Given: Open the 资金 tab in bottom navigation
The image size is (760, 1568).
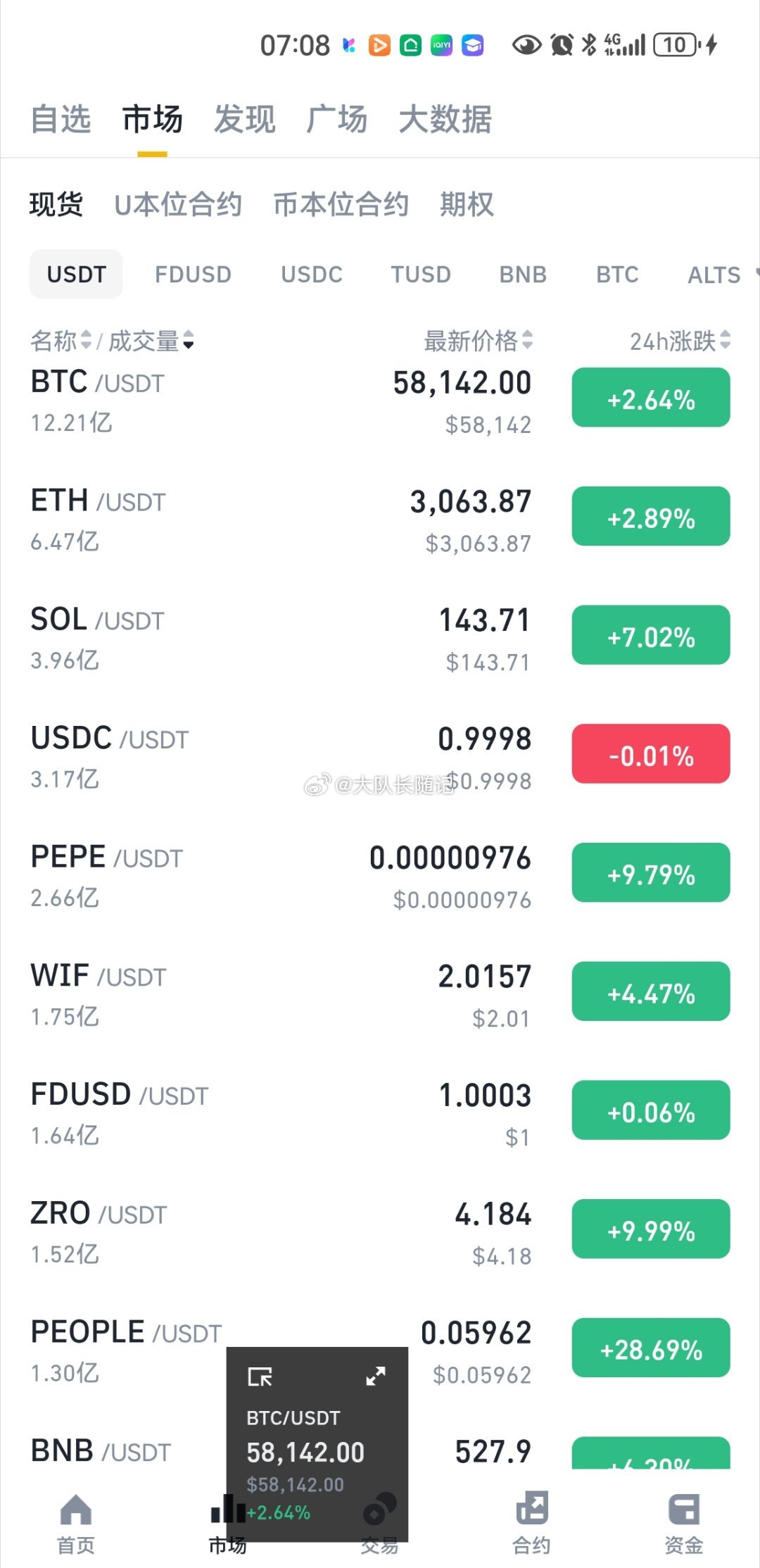Looking at the screenshot, I should [x=684, y=1524].
